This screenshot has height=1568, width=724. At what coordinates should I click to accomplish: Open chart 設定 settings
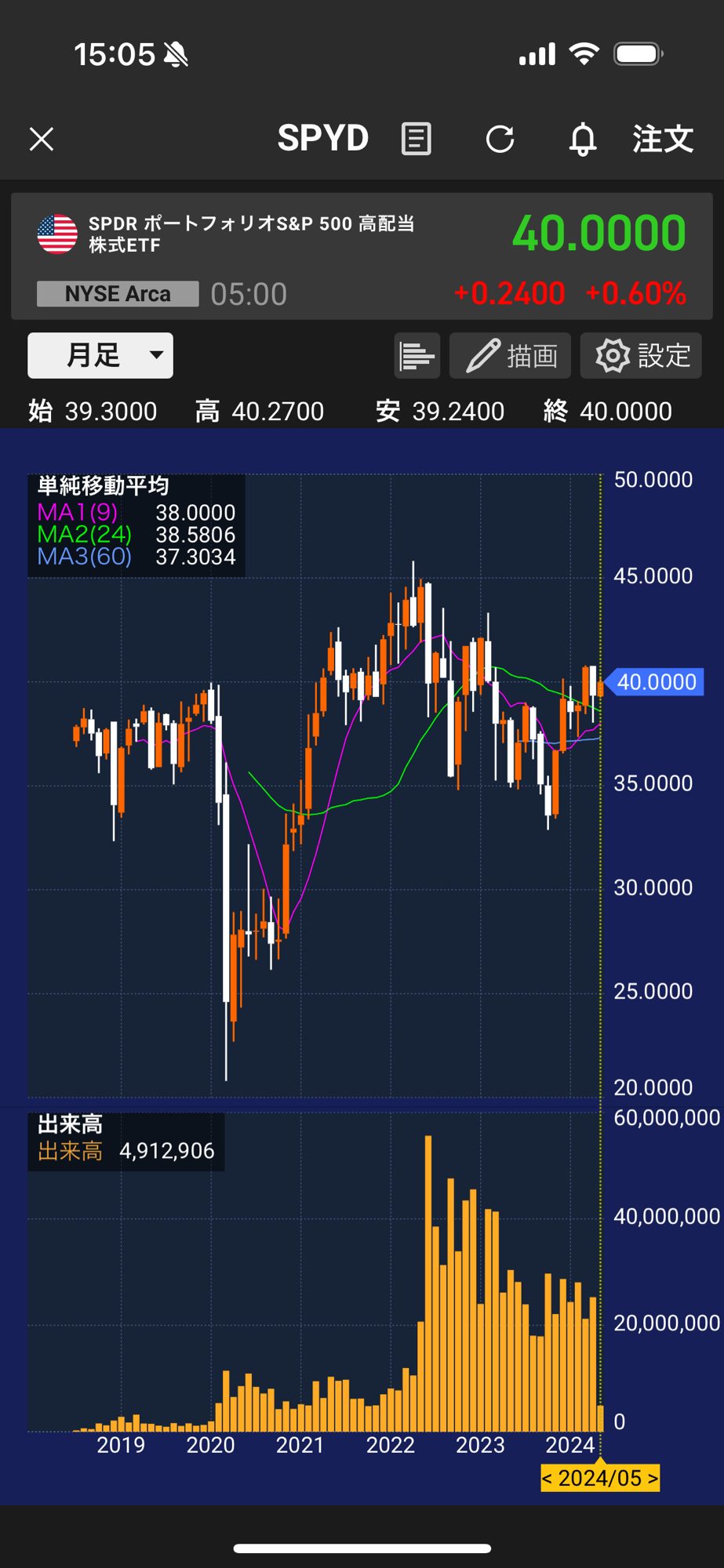click(641, 356)
